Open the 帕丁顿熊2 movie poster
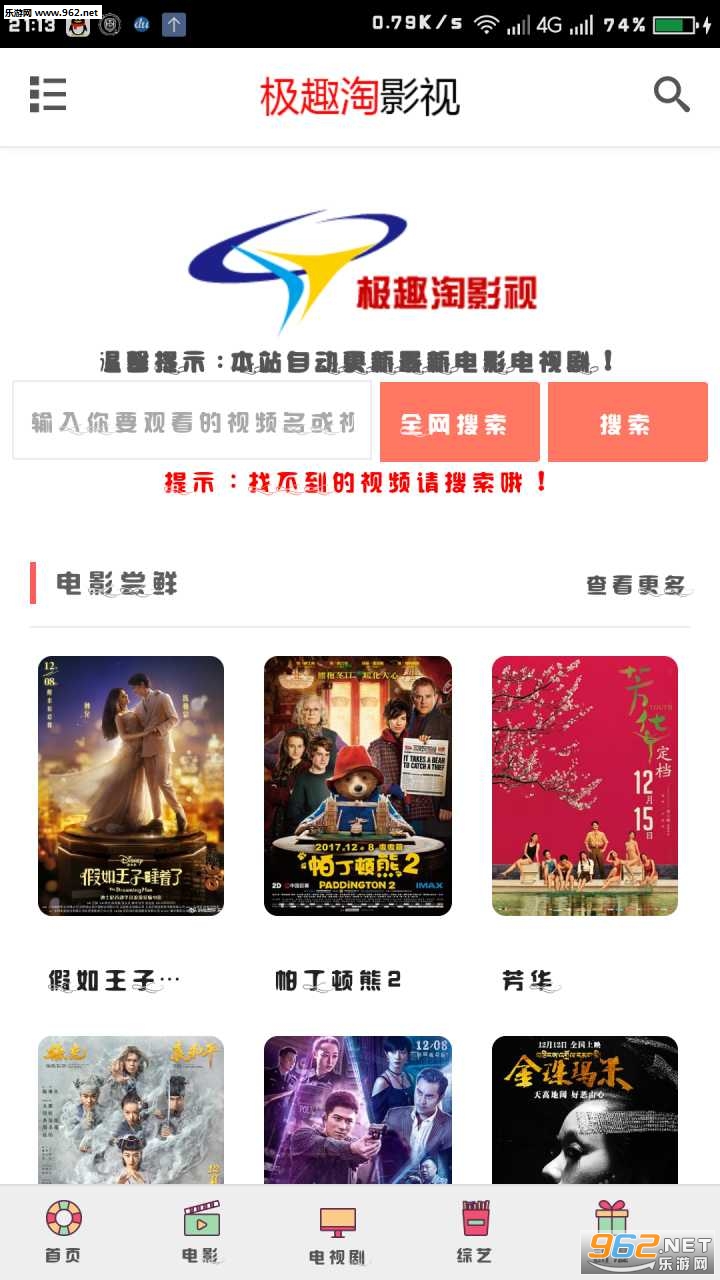 point(358,785)
